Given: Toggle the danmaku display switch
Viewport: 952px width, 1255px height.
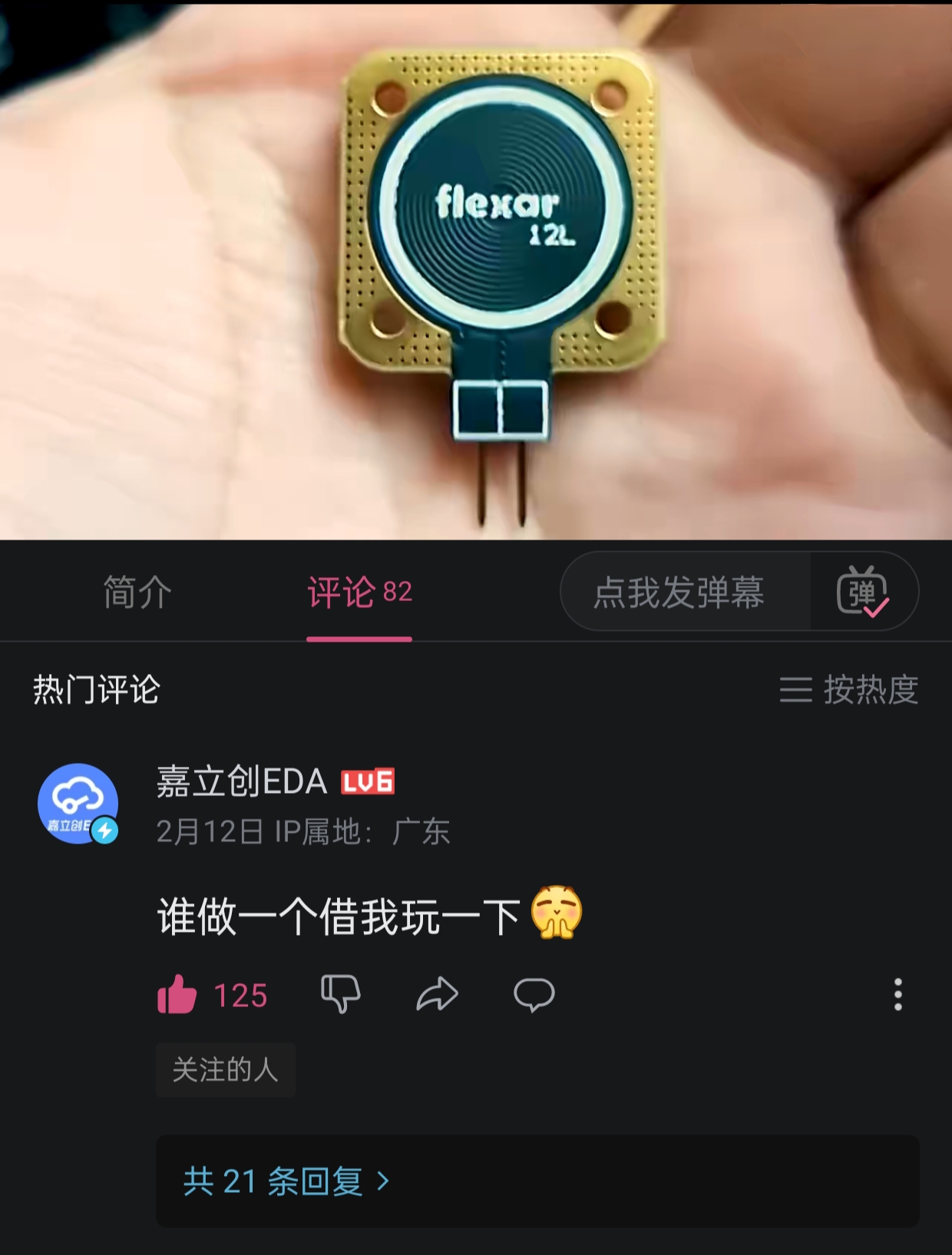Looking at the screenshot, I should pyautogui.click(x=862, y=593).
